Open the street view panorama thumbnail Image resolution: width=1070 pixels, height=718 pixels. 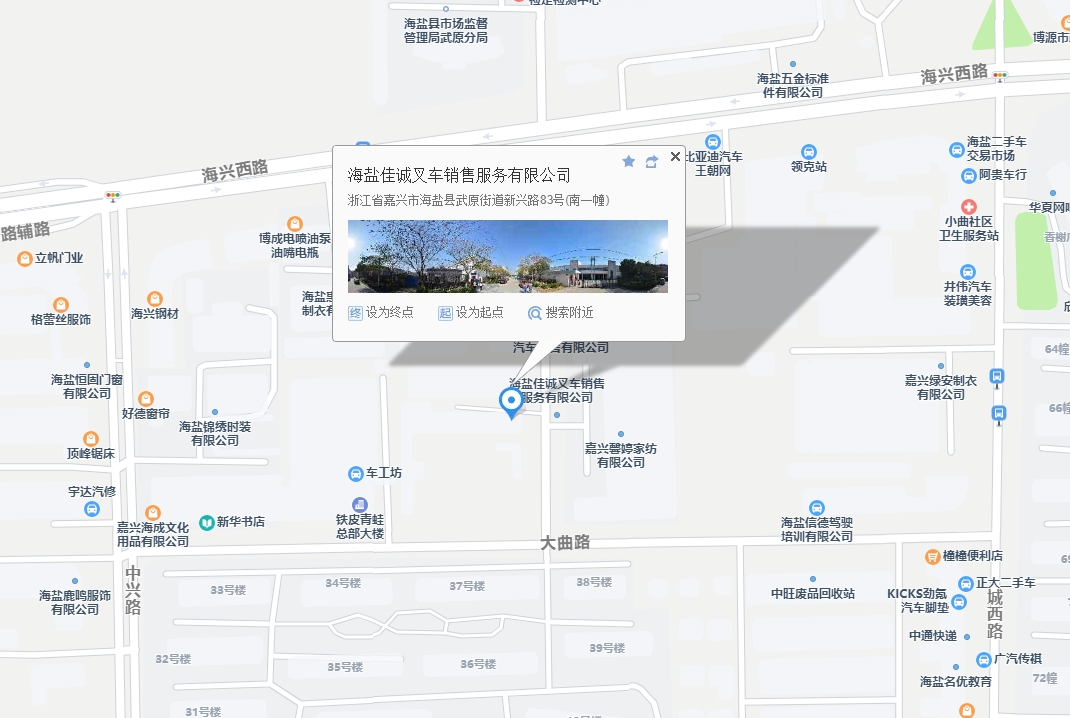(x=507, y=256)
